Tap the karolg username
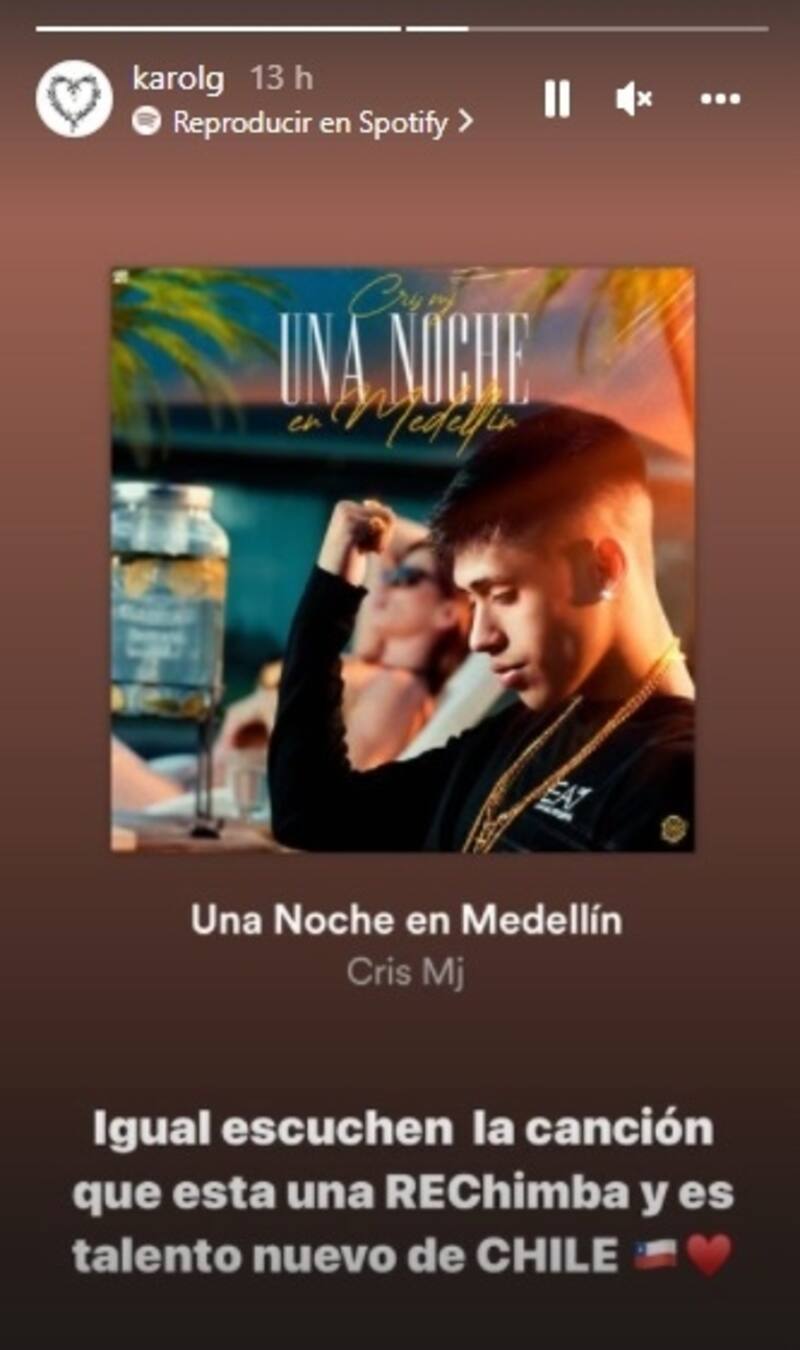 click(x=178, y=78)
